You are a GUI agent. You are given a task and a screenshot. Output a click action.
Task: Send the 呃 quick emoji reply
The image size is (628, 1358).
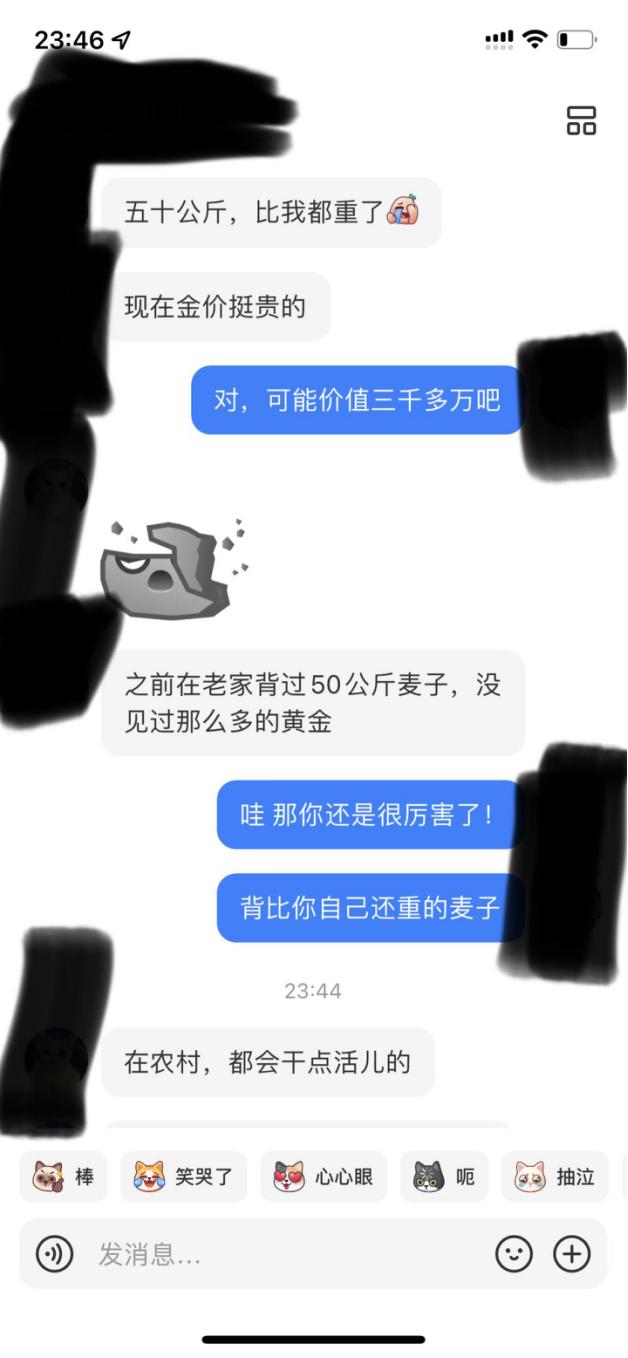point(444,1177)
